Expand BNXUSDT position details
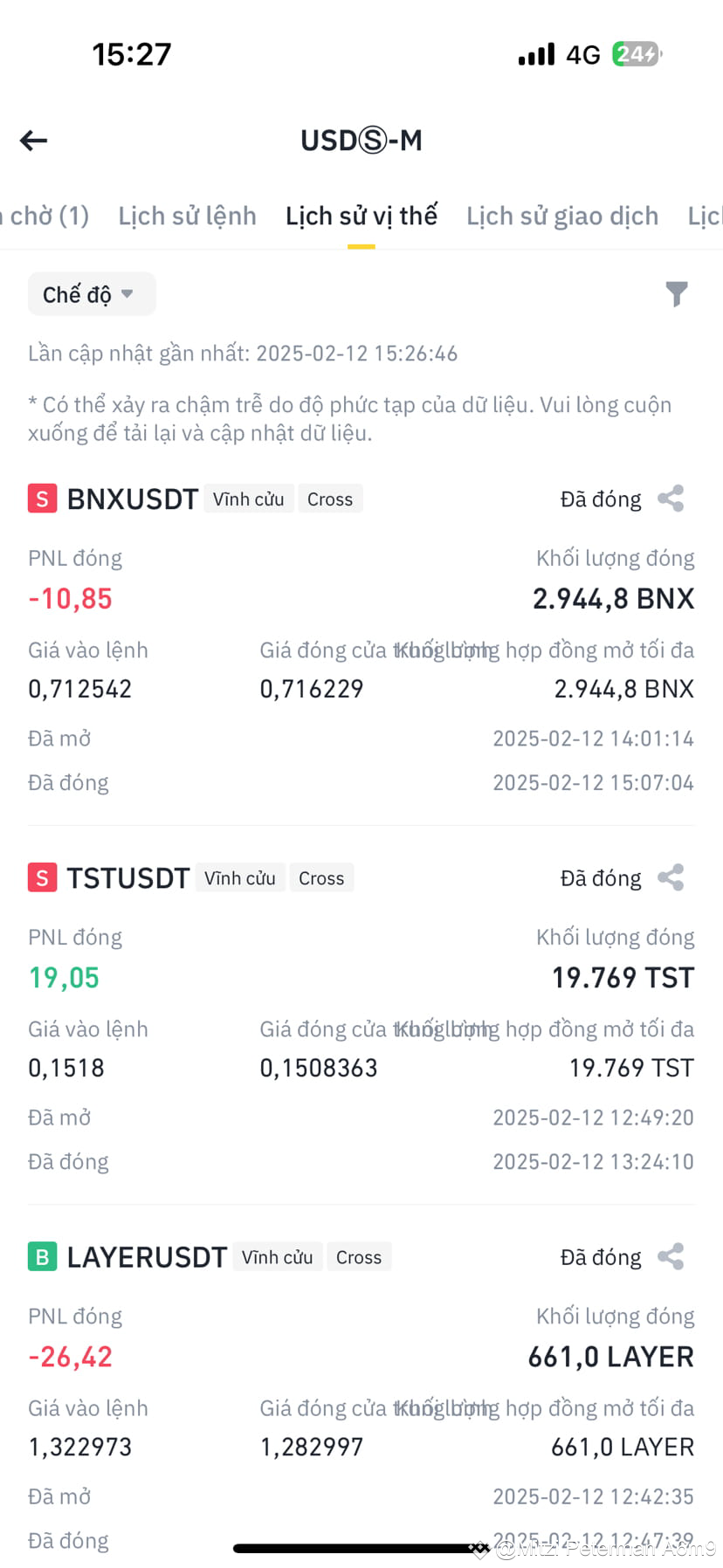The image size is (723, 1568). coord(133,499)
